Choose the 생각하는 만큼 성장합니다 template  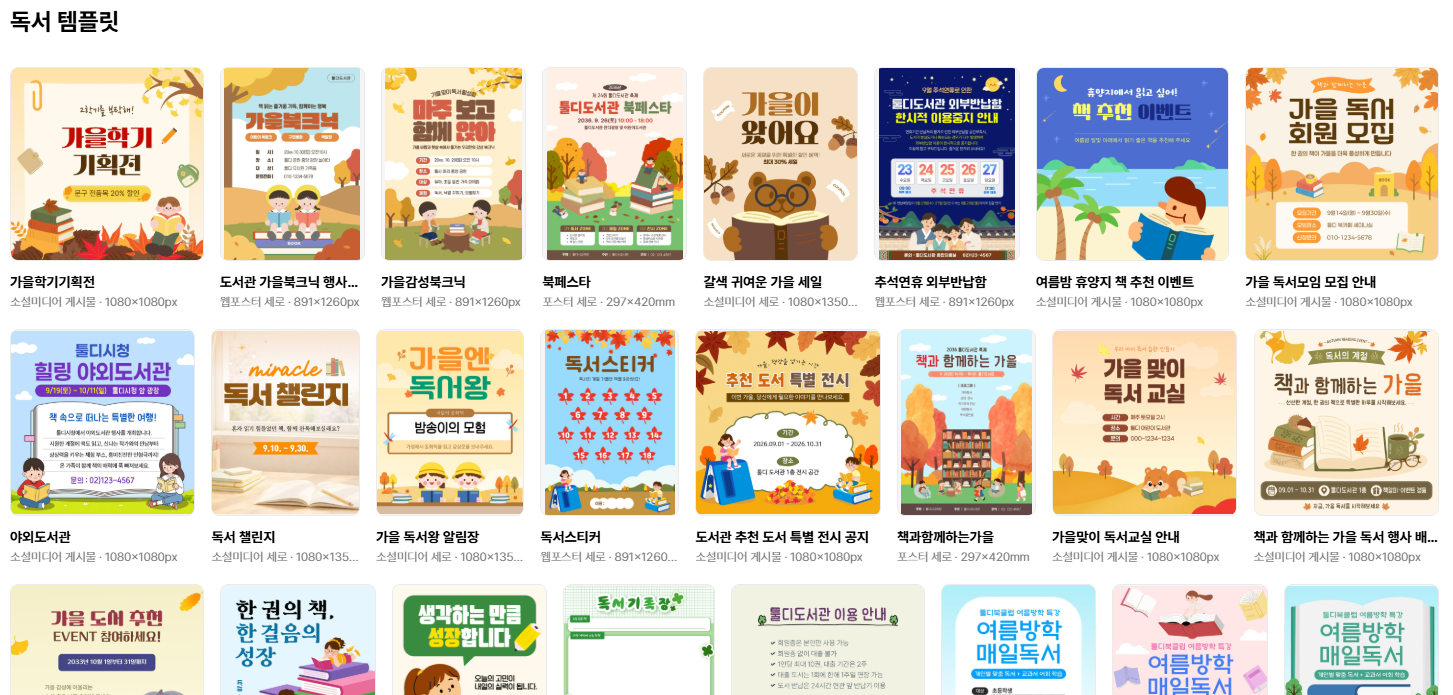pyautogui.click(x=469, y=640)
